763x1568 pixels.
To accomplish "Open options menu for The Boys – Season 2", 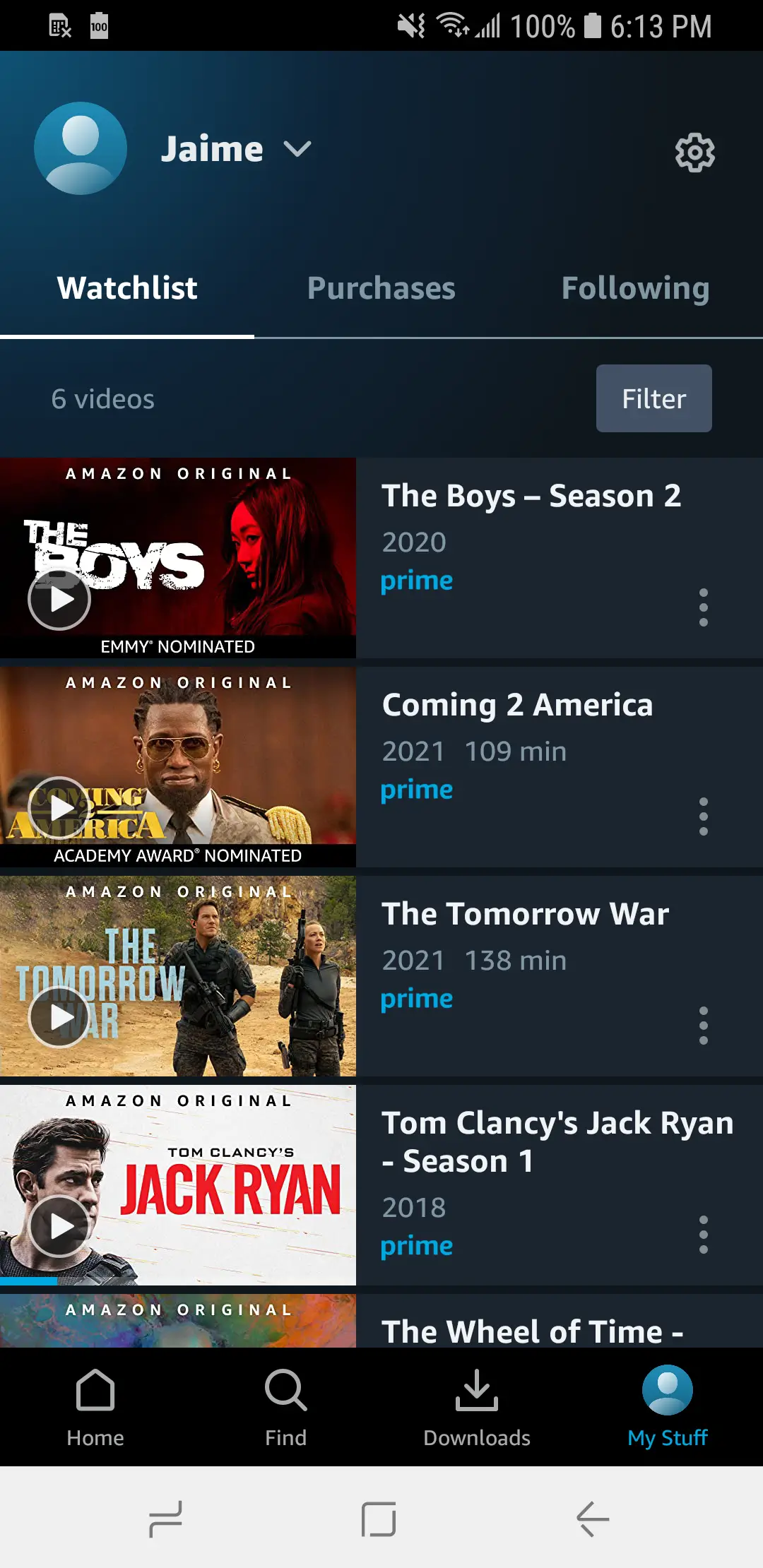I will (704, 607).
